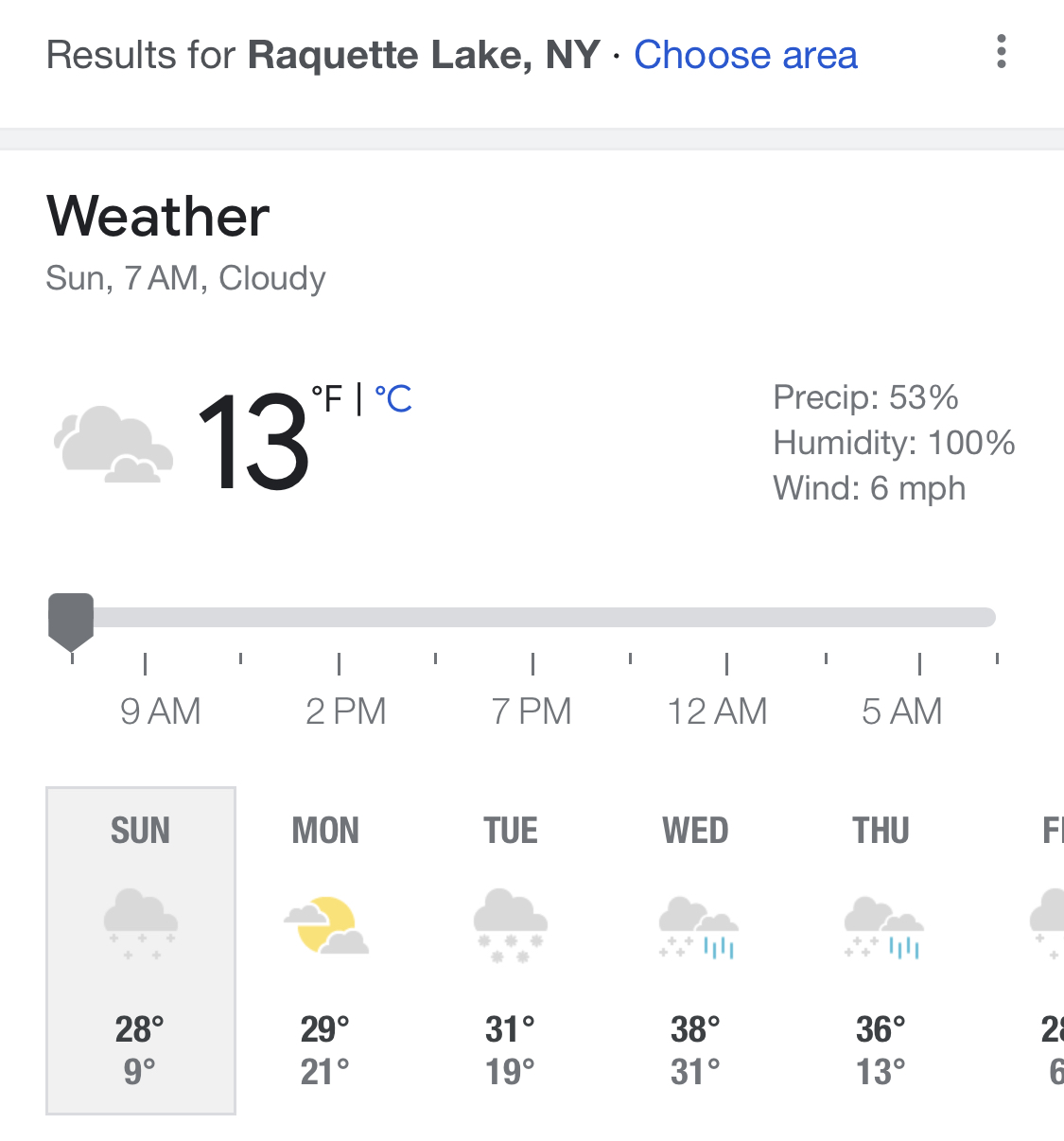This screenshot has height=1141, width=1064.
Task: Tap the Choose area link
Action: pos(745,55)
